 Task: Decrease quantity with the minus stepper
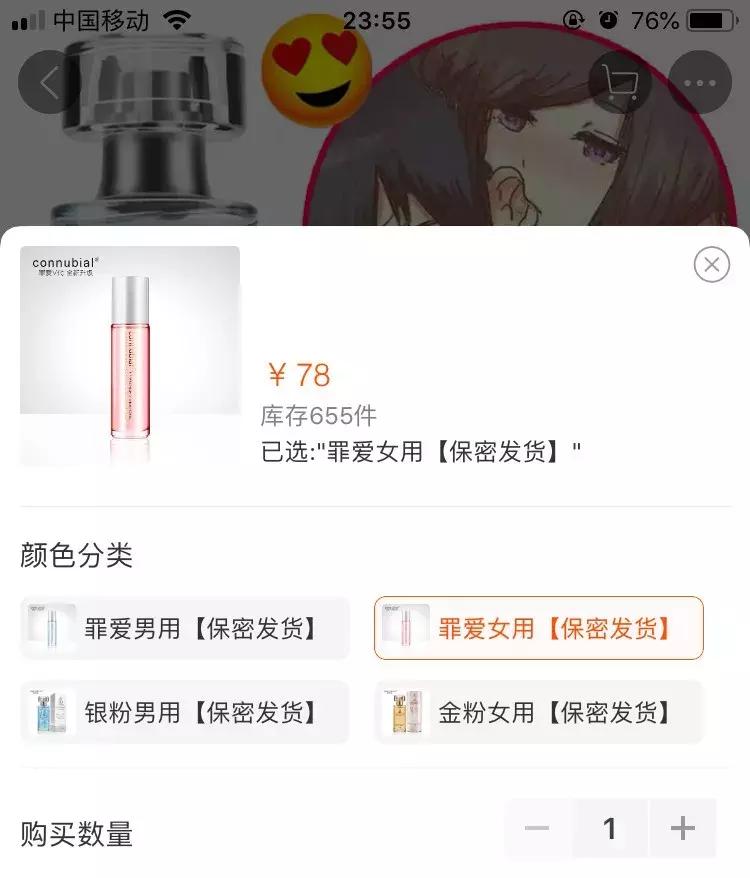pos(537,828)
